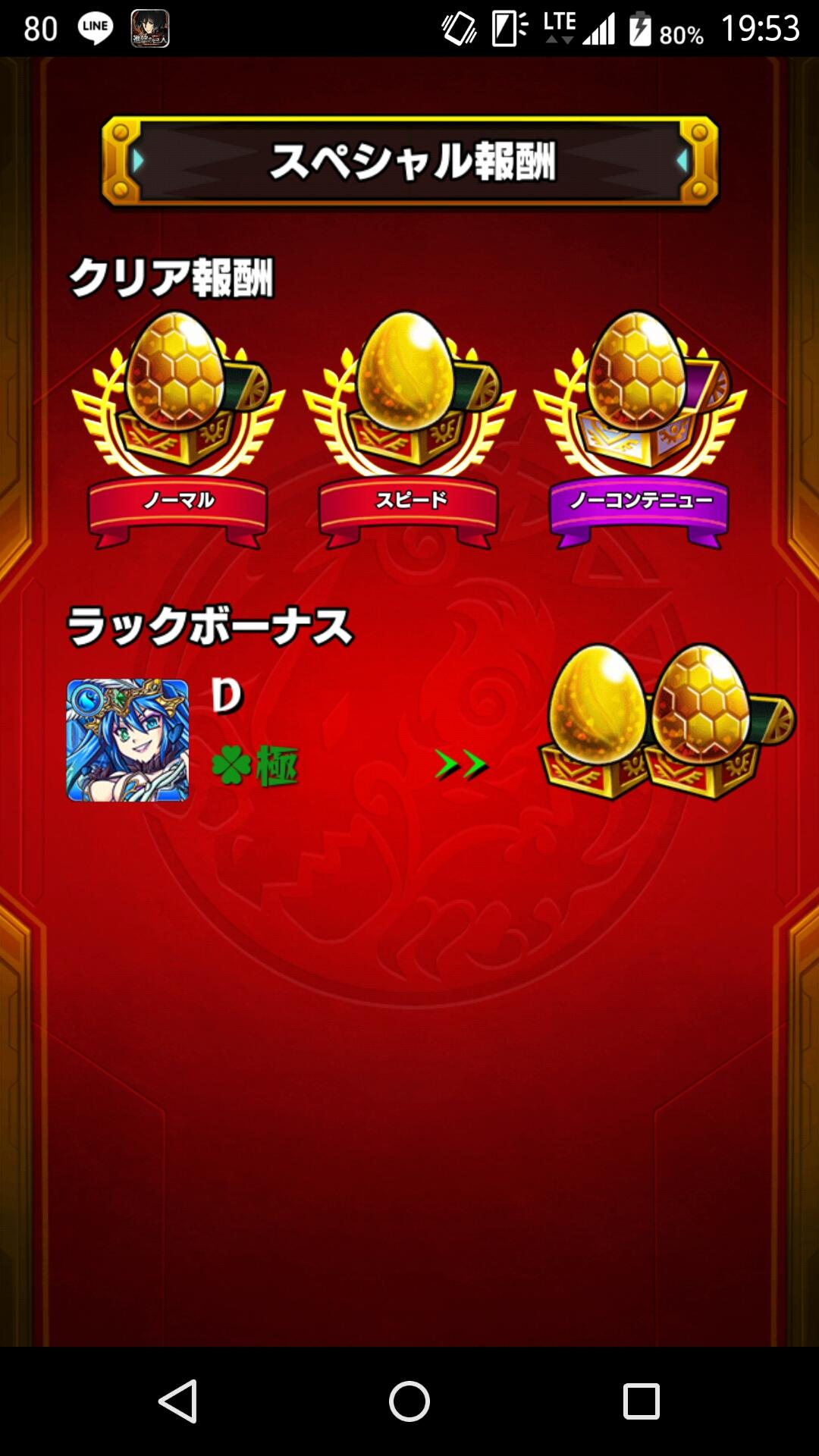Tap the right cyan arrow on the banner
The width and height of the screenshot is (819, 1456).
point(681,159)
